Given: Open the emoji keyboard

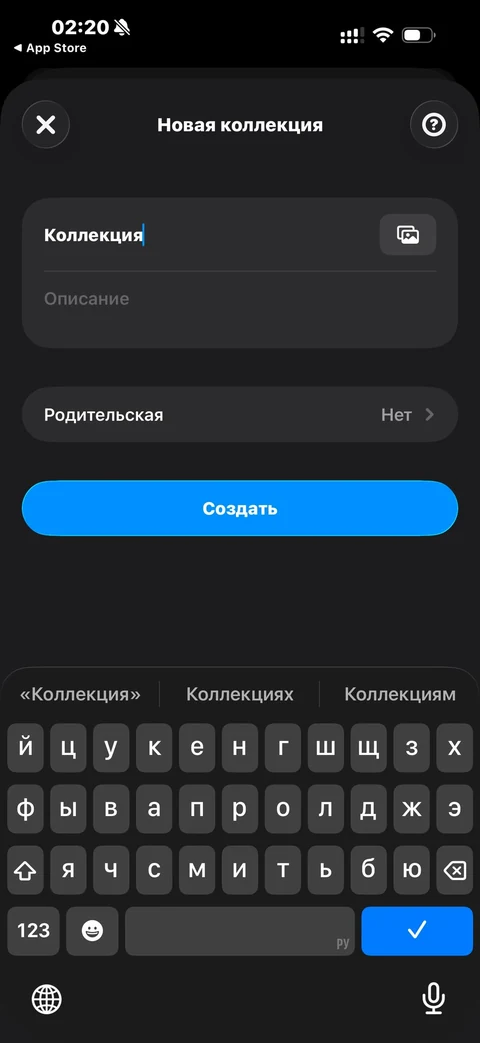Looking at the screenshot, I should (x=92, y=931).
